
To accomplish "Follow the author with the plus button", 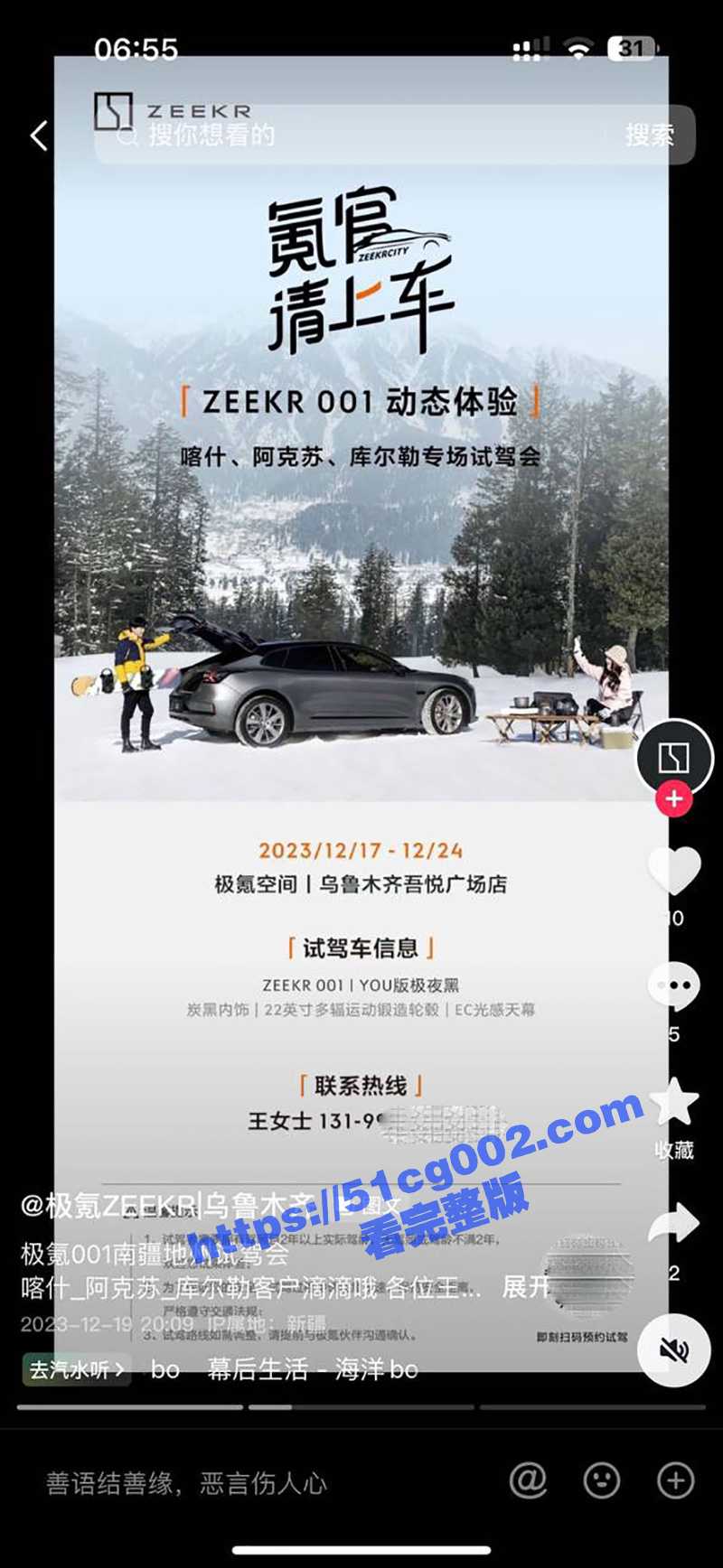I will pyautogui.click(x=674, y=799).
